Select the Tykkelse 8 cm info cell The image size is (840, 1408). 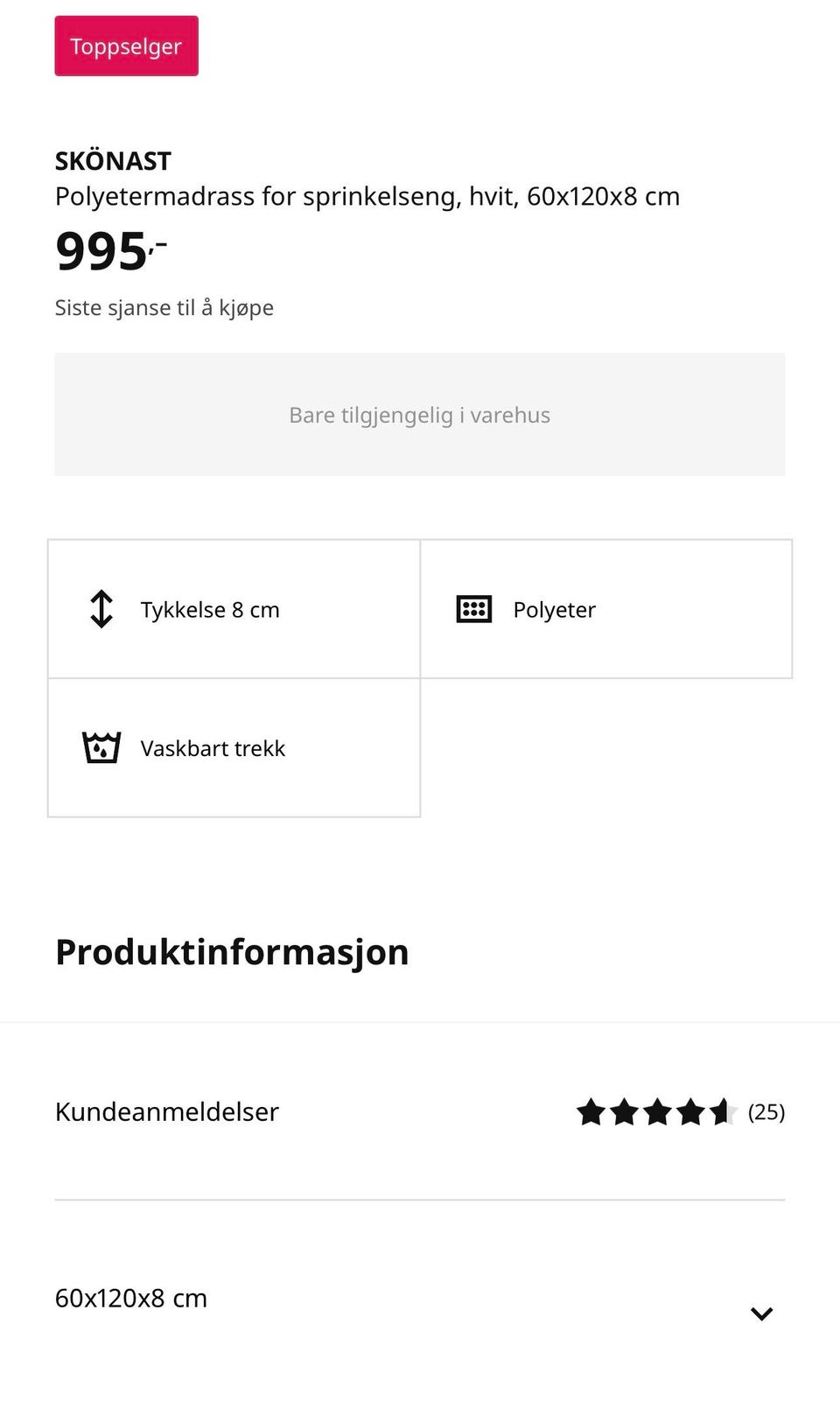234,609
